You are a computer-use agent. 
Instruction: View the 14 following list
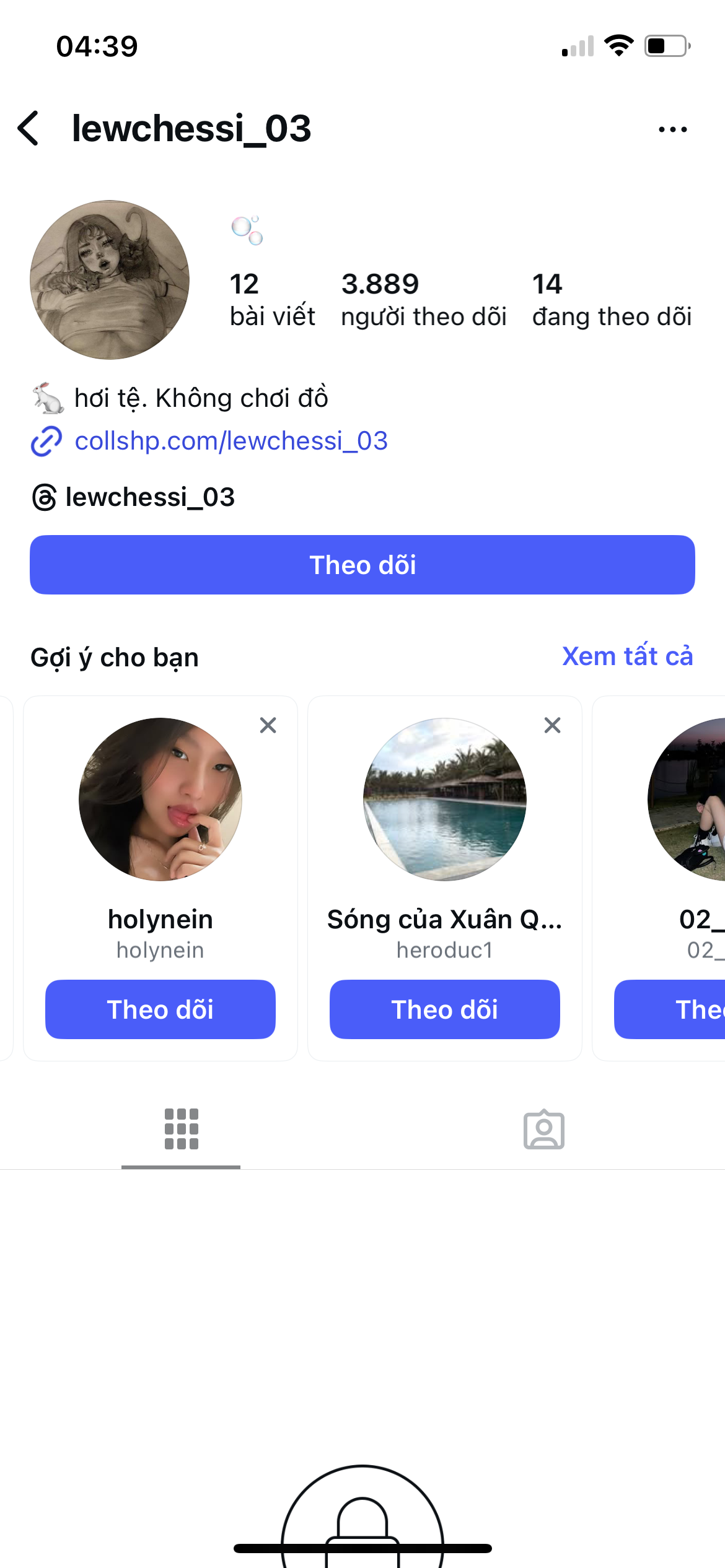pyautogui.click(x=612, y=300)
